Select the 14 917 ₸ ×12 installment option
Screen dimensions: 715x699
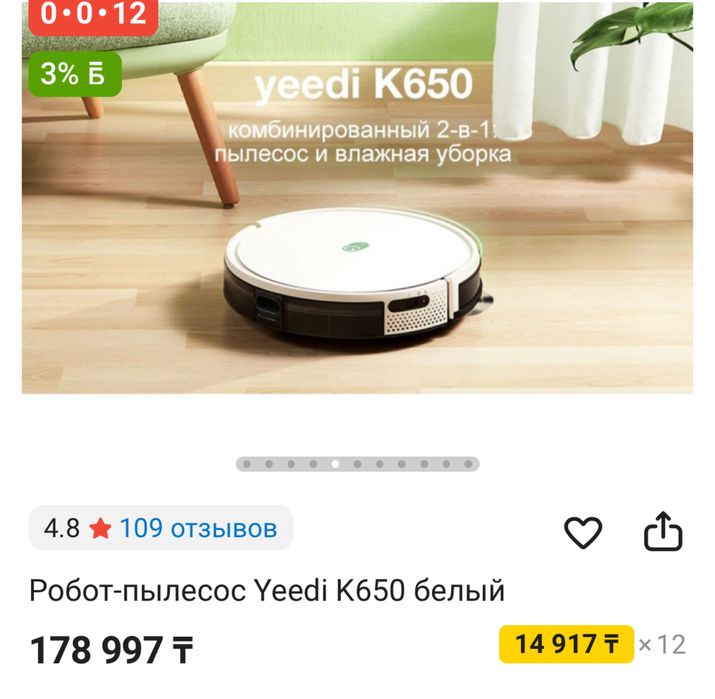567,644
